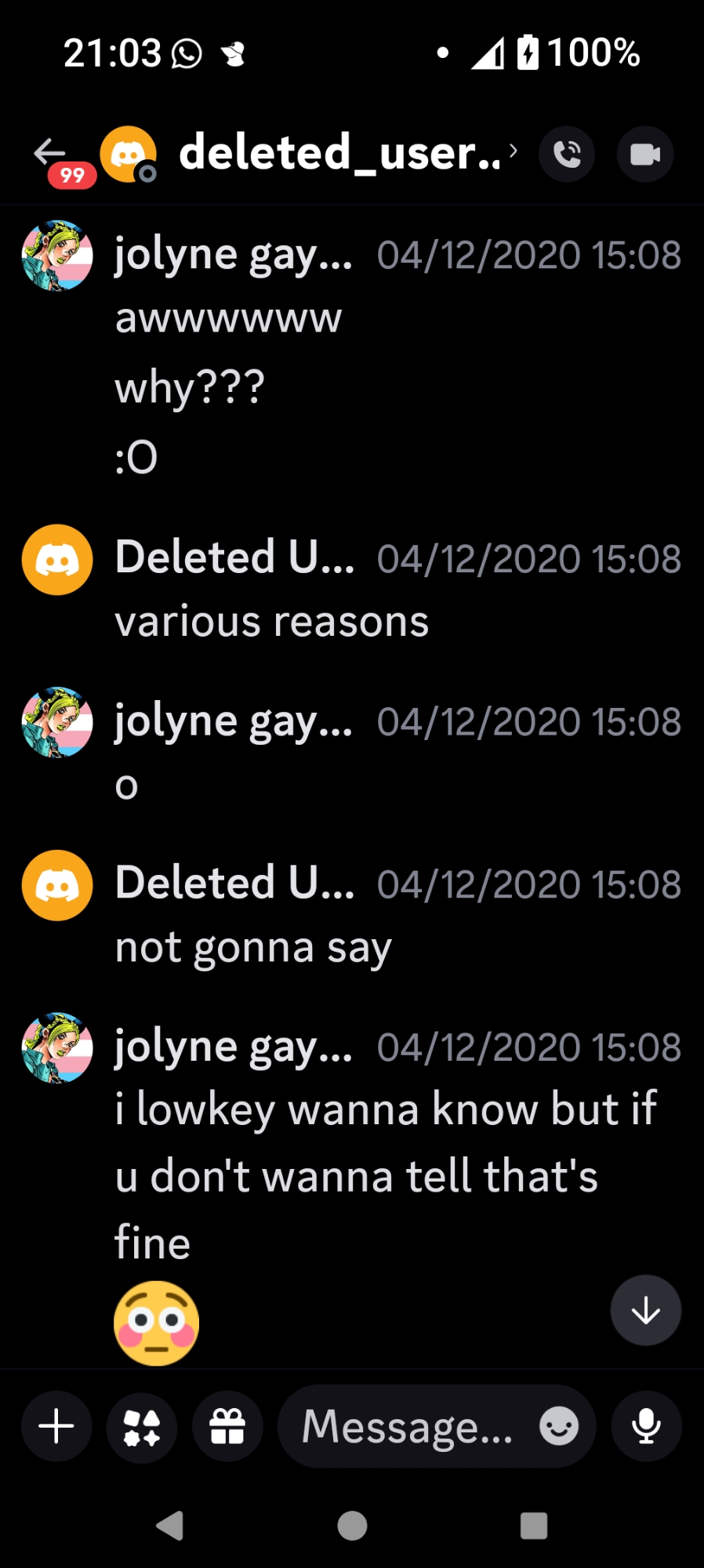Focus the Message text field
The width and height of the screenshot is (704, 1568).
click(408, 1426)
